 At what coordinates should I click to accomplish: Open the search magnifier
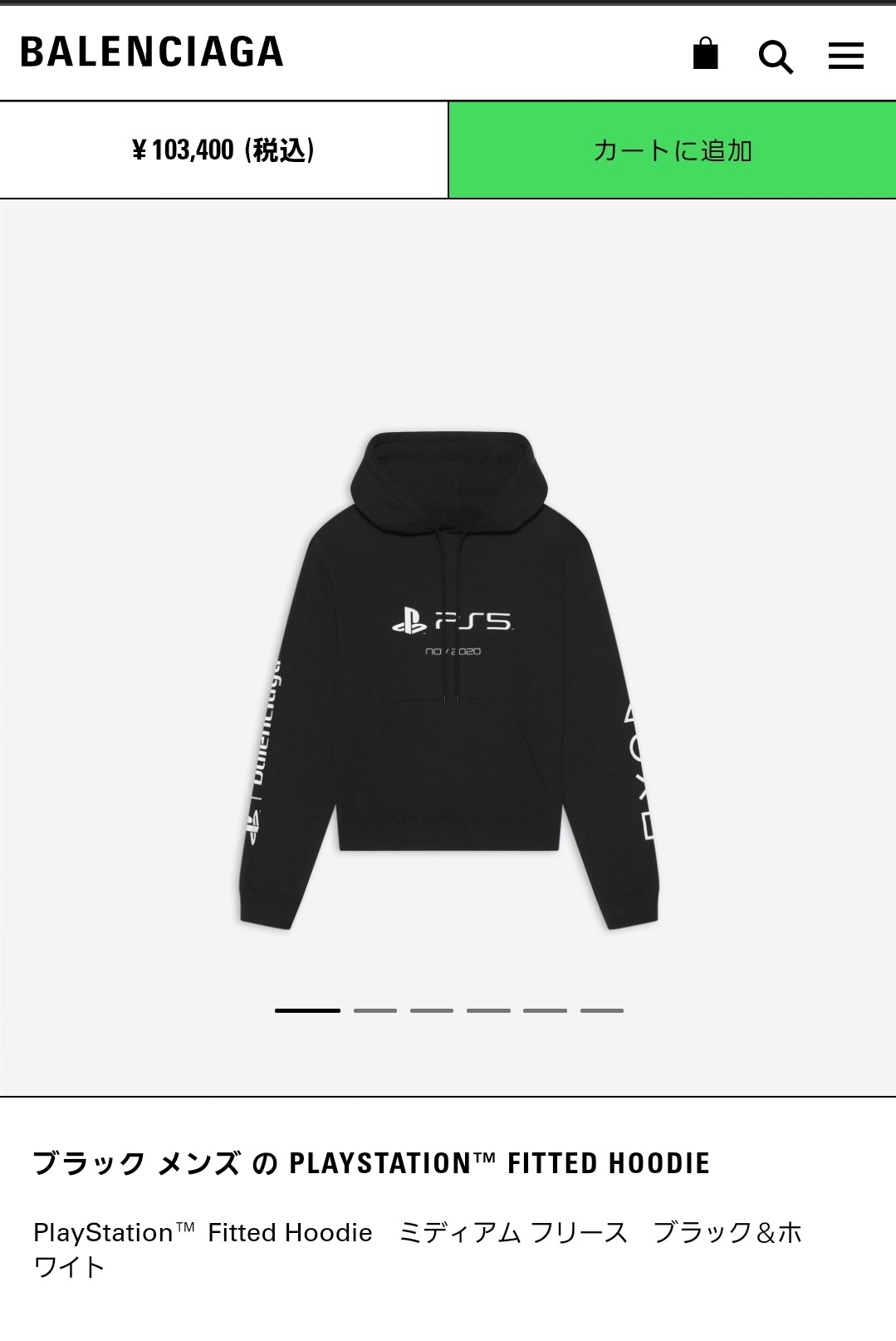(x=776, y=56)
